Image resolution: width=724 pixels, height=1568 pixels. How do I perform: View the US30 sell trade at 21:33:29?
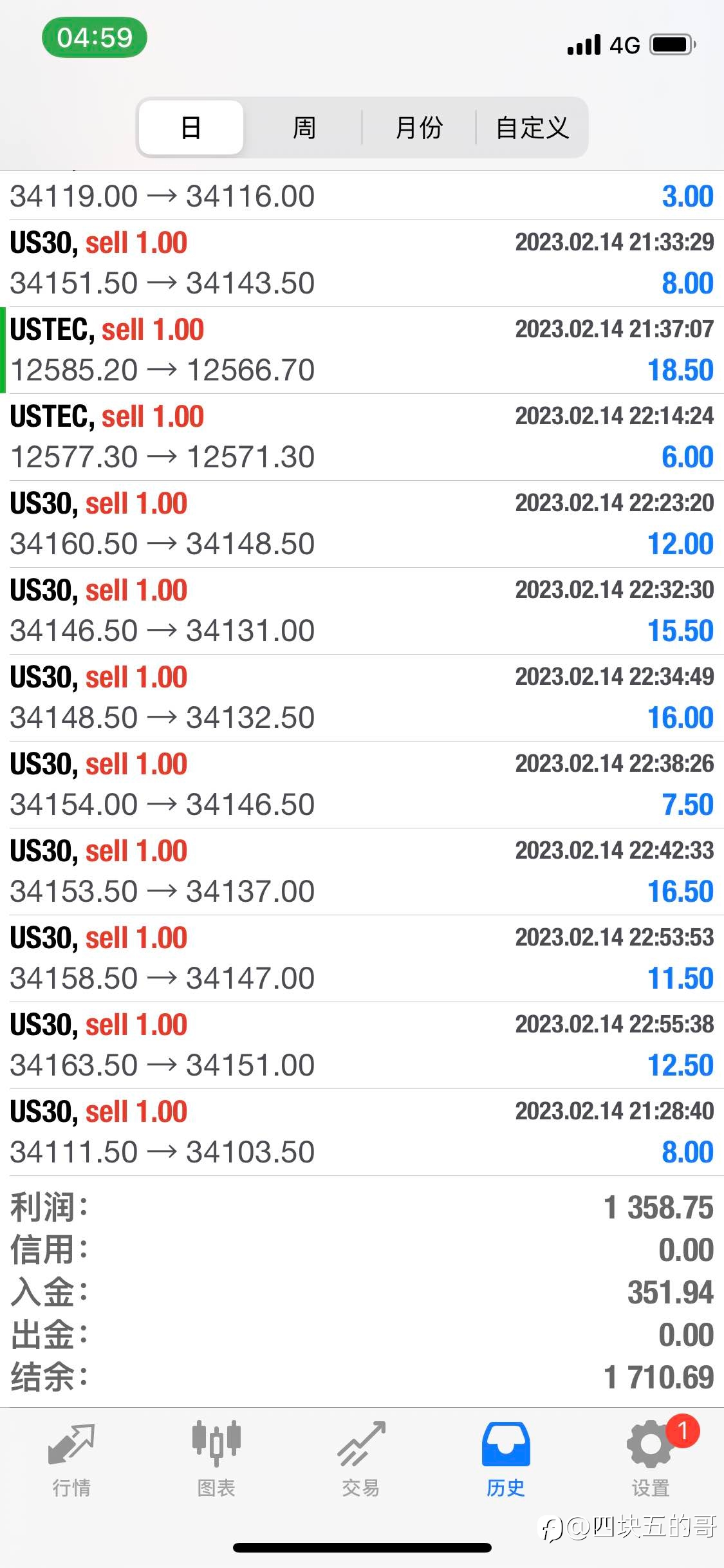tap(362, 263)
